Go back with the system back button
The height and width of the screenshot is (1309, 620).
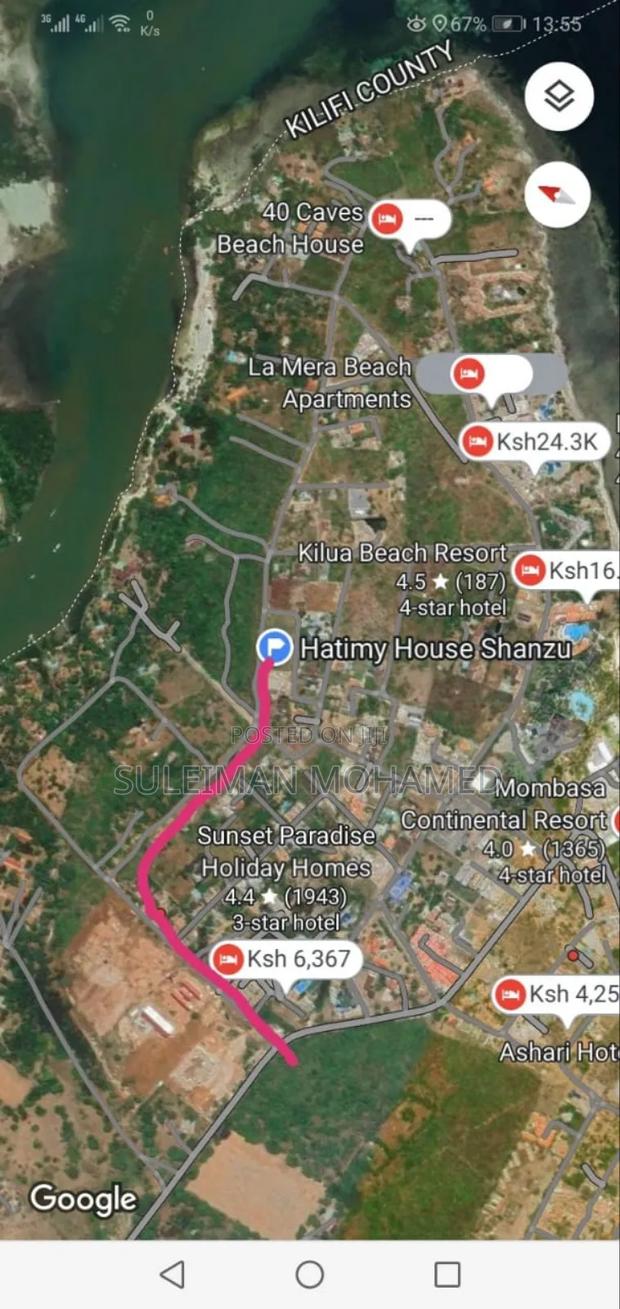(x=172, y=1274)
